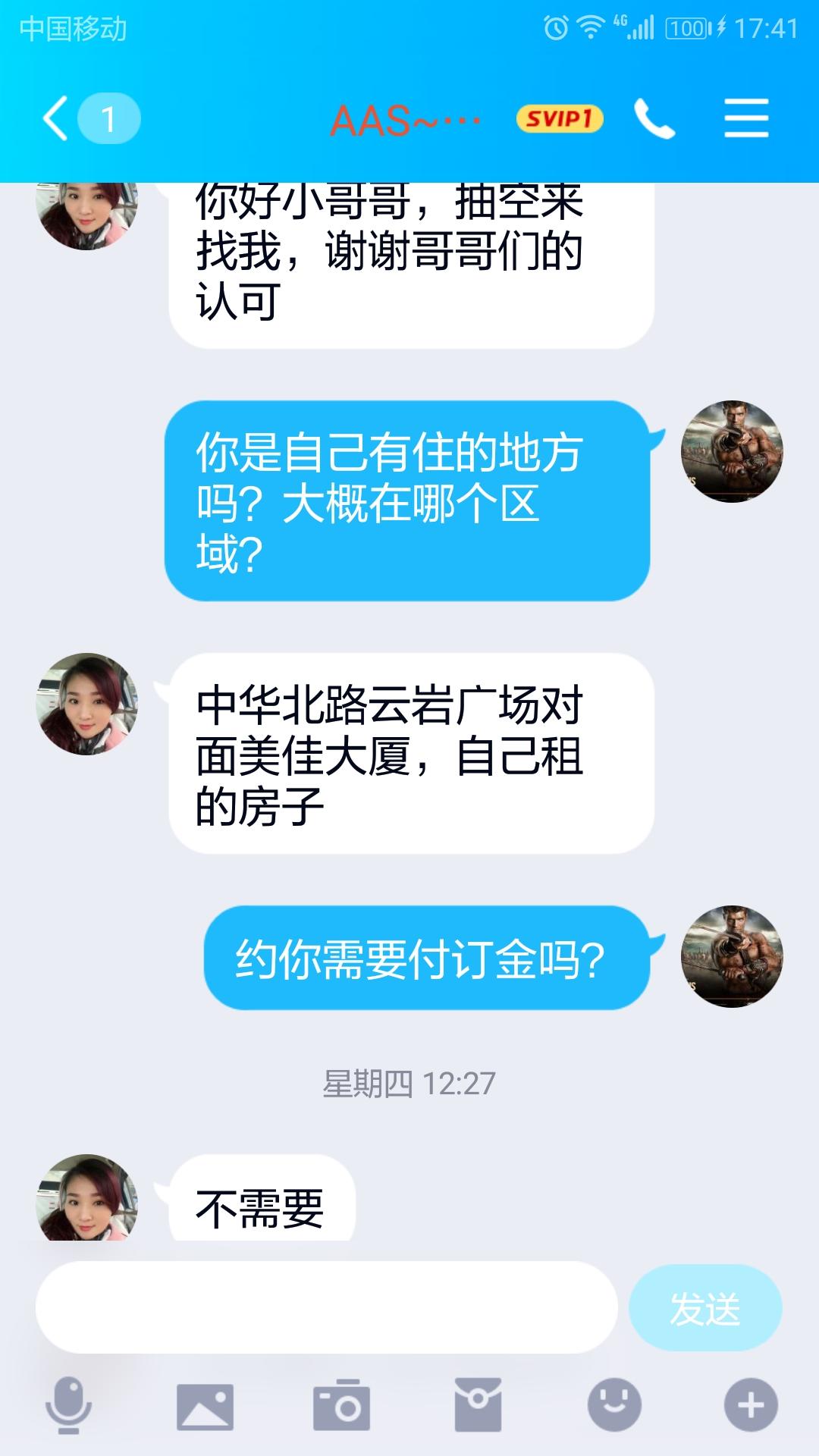Open the SVIP1 badge
The height and width of the screenshot is (1456, 819).
point(560,119)
